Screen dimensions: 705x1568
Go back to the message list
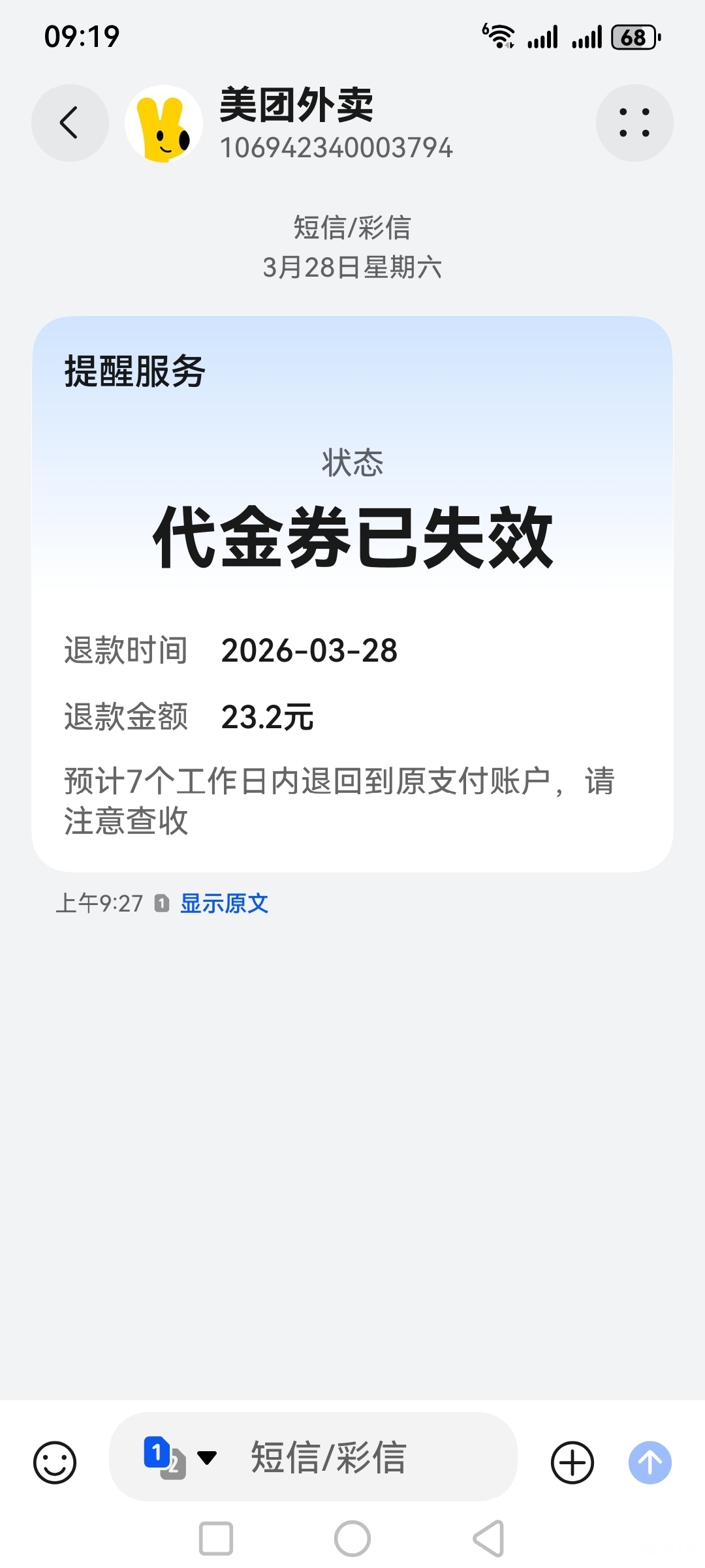coord(70,123)
